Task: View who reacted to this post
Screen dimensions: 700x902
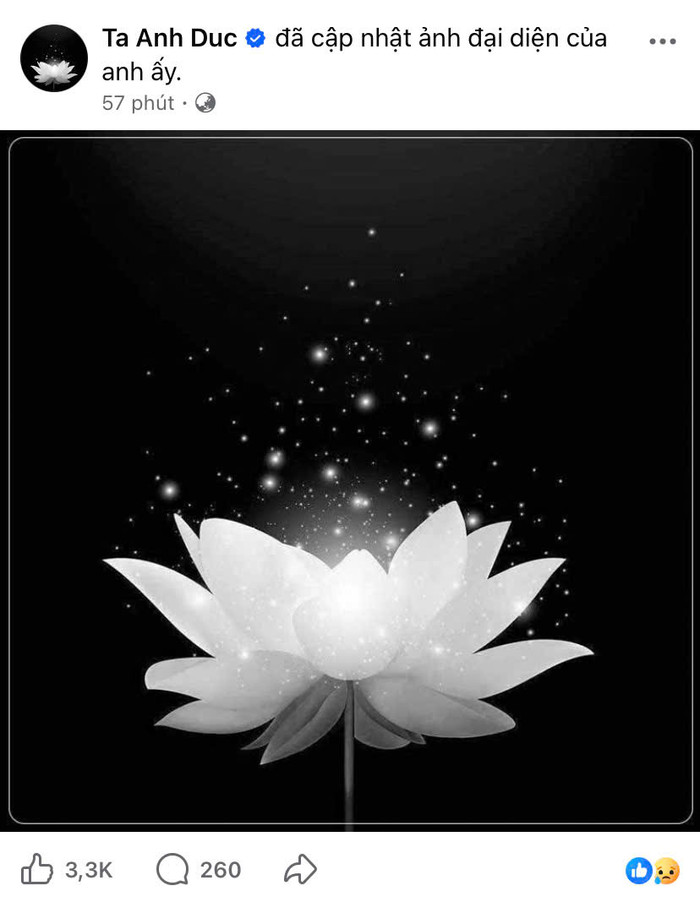Action: [652, 870]
